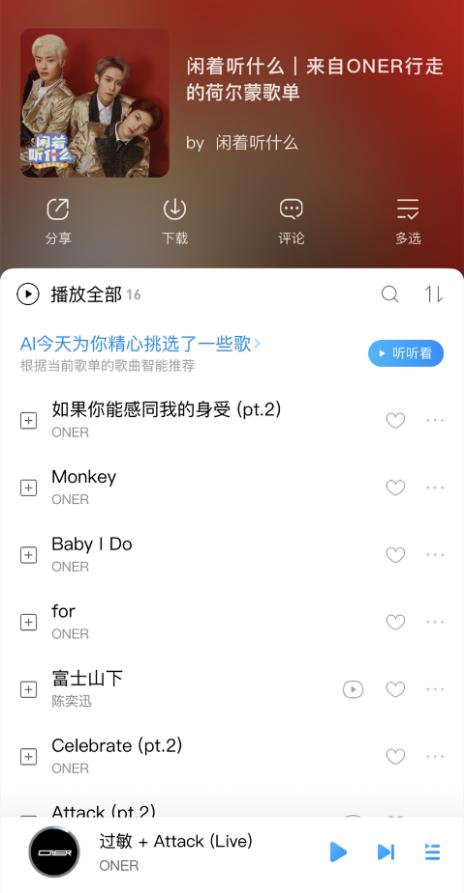Open creator 闲着听什么 profile
This screenshot has width=464, height=893.
257,142
